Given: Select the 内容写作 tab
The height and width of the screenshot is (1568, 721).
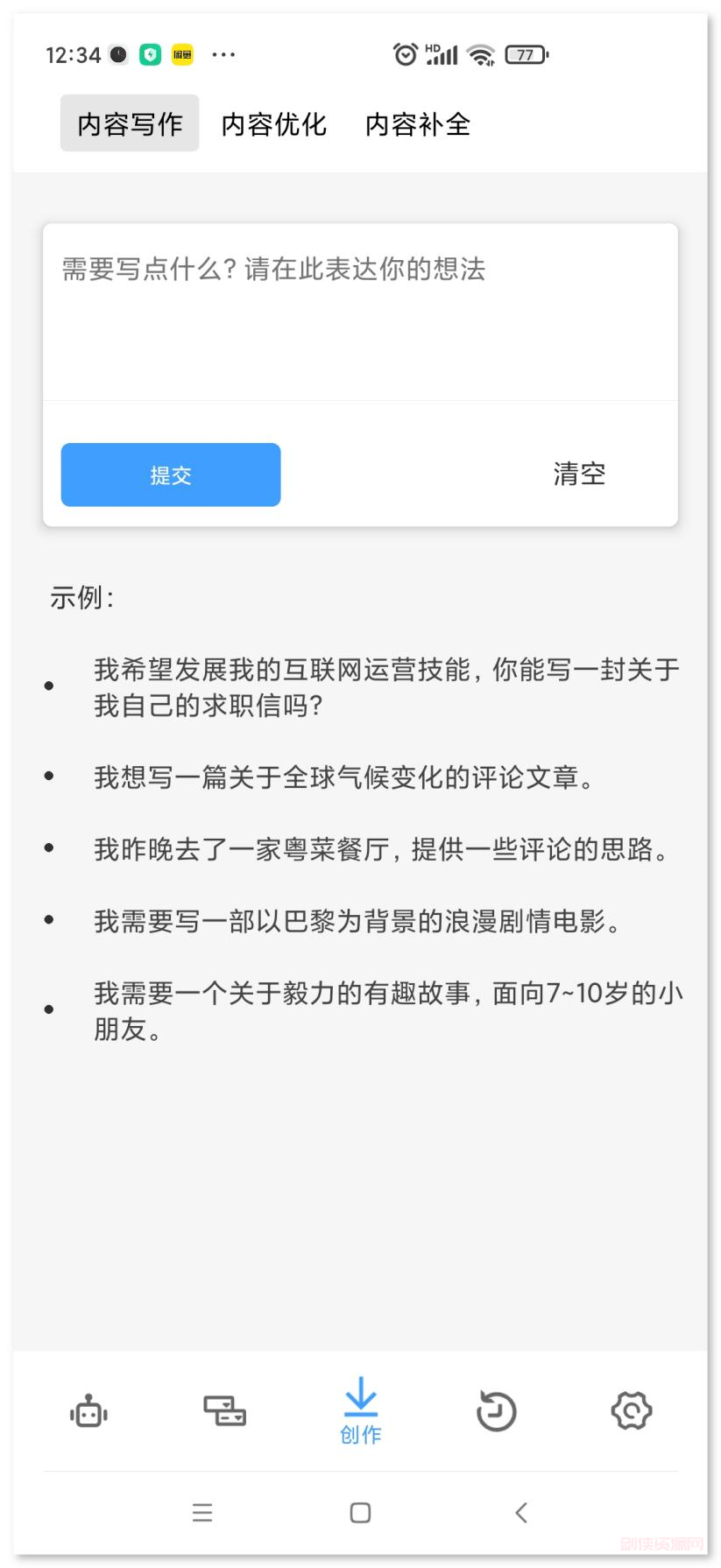Looking at the screenshot, I should tap(130, 124).
